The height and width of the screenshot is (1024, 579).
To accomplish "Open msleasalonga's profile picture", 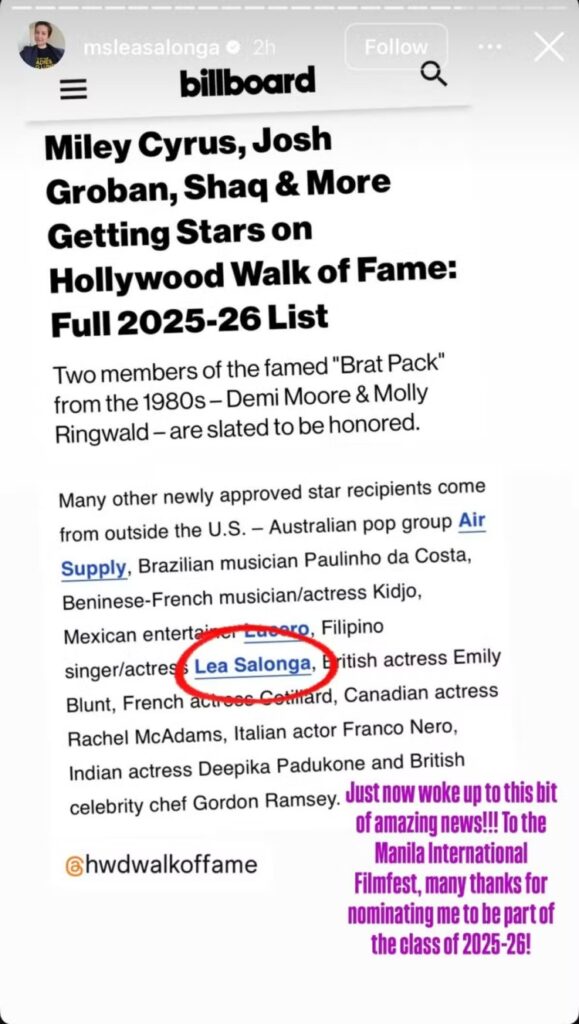I will 42,45.
